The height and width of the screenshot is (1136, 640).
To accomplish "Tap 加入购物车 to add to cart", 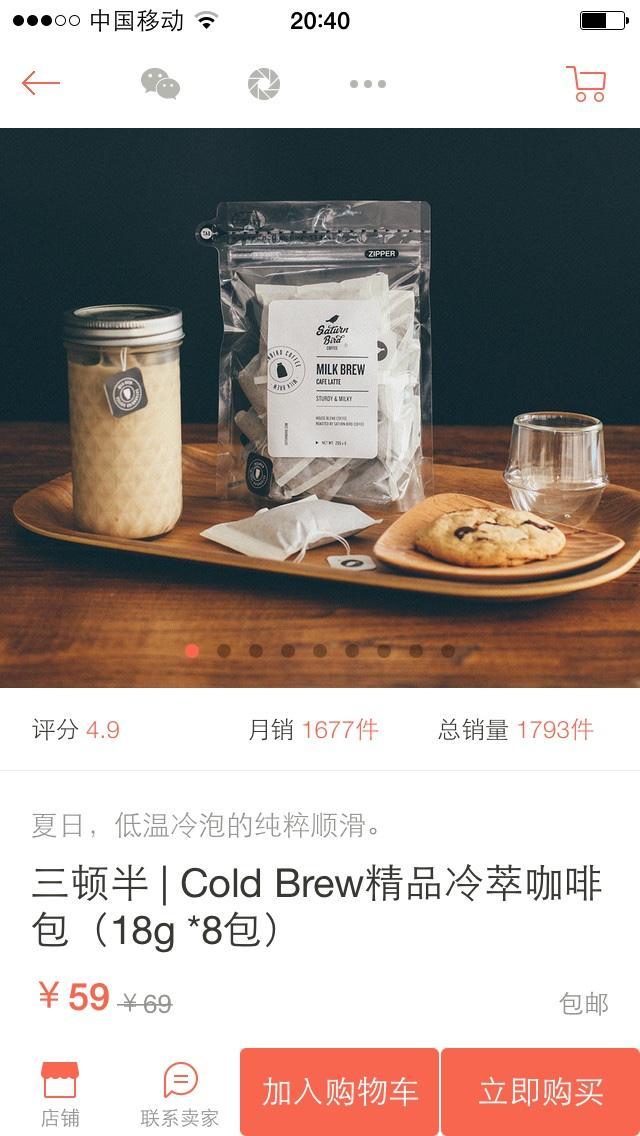I will click(340, 1092).
